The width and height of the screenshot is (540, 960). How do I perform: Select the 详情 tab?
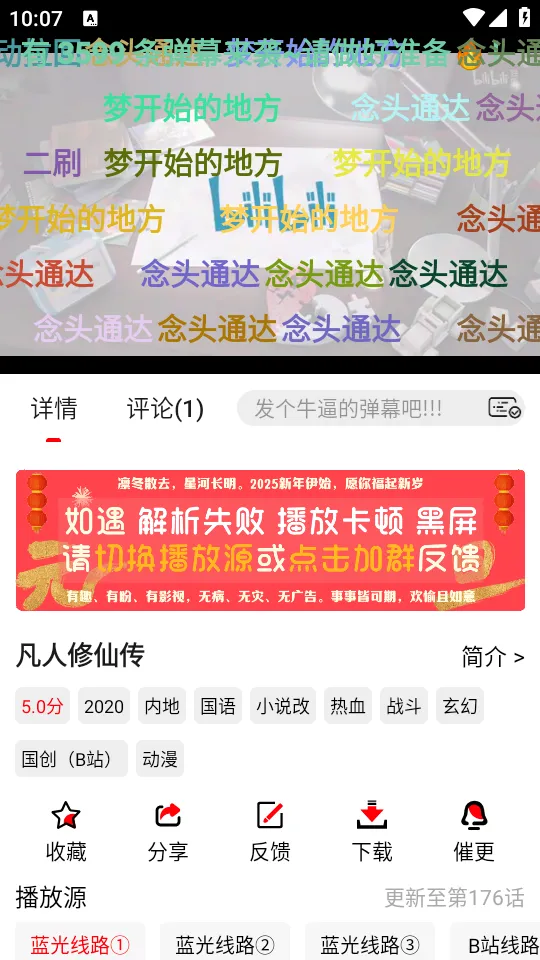point(54,408)
